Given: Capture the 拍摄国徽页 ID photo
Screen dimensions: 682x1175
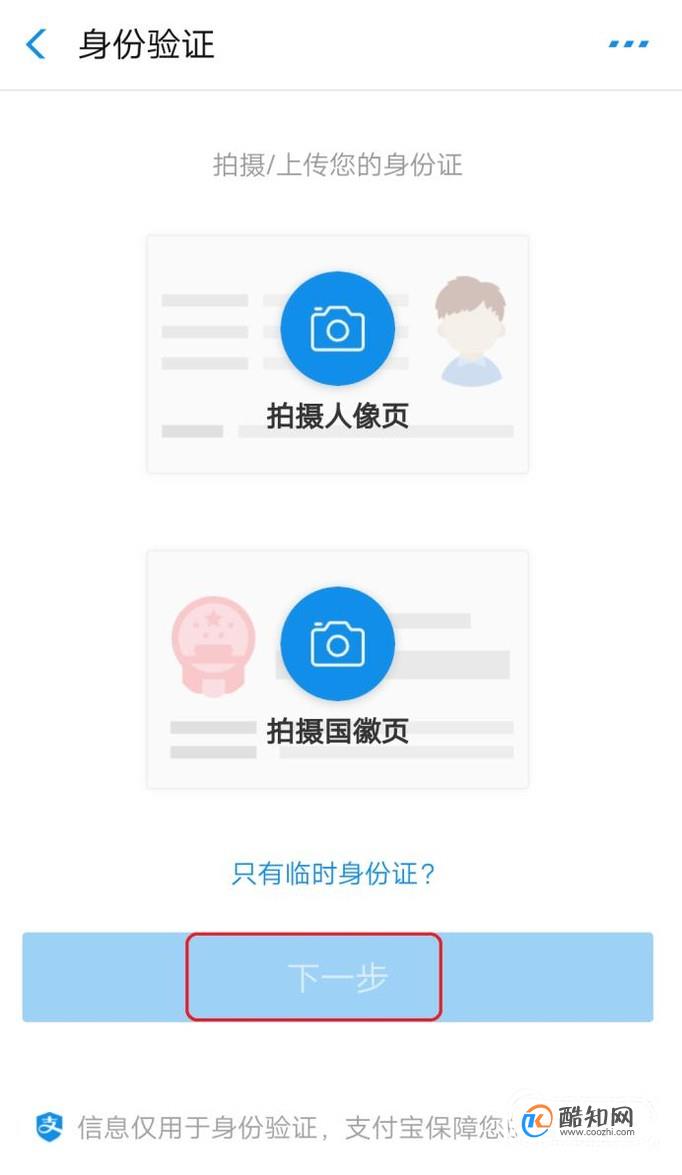Looking at the screenshot, I should [338, 643].
